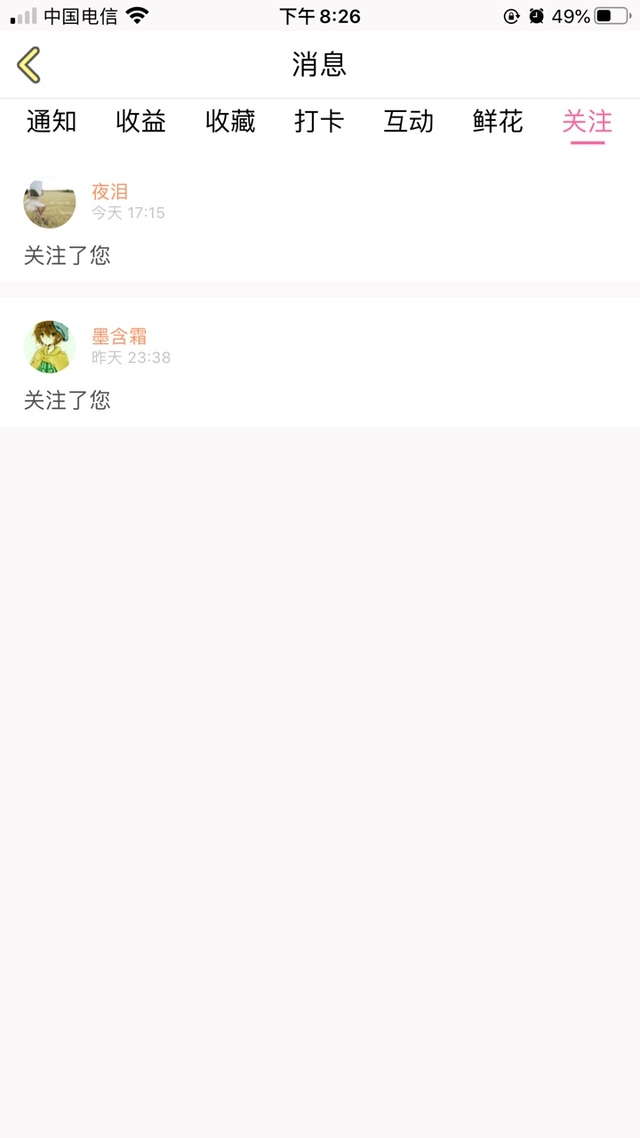This screenshot has width=640, height=1138.
Task: Open 夜泪's profile avatar
Action: click(x=50, y=203)
